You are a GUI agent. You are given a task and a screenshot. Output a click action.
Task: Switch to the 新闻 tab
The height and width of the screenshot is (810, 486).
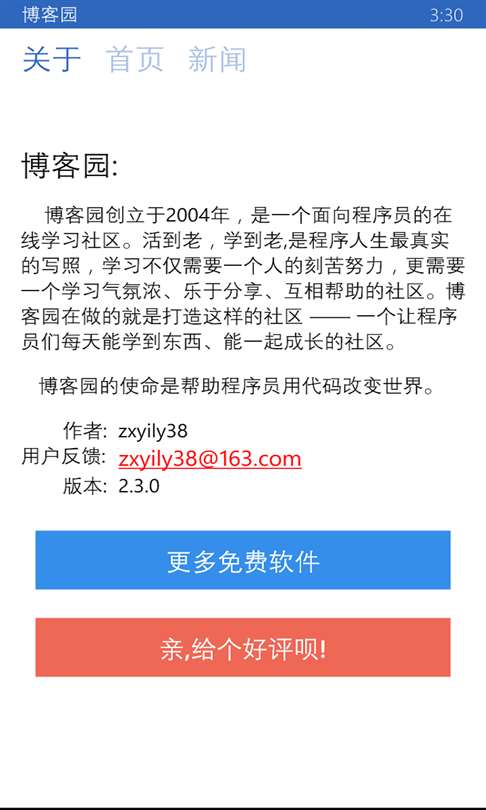(x=217, y=59)
